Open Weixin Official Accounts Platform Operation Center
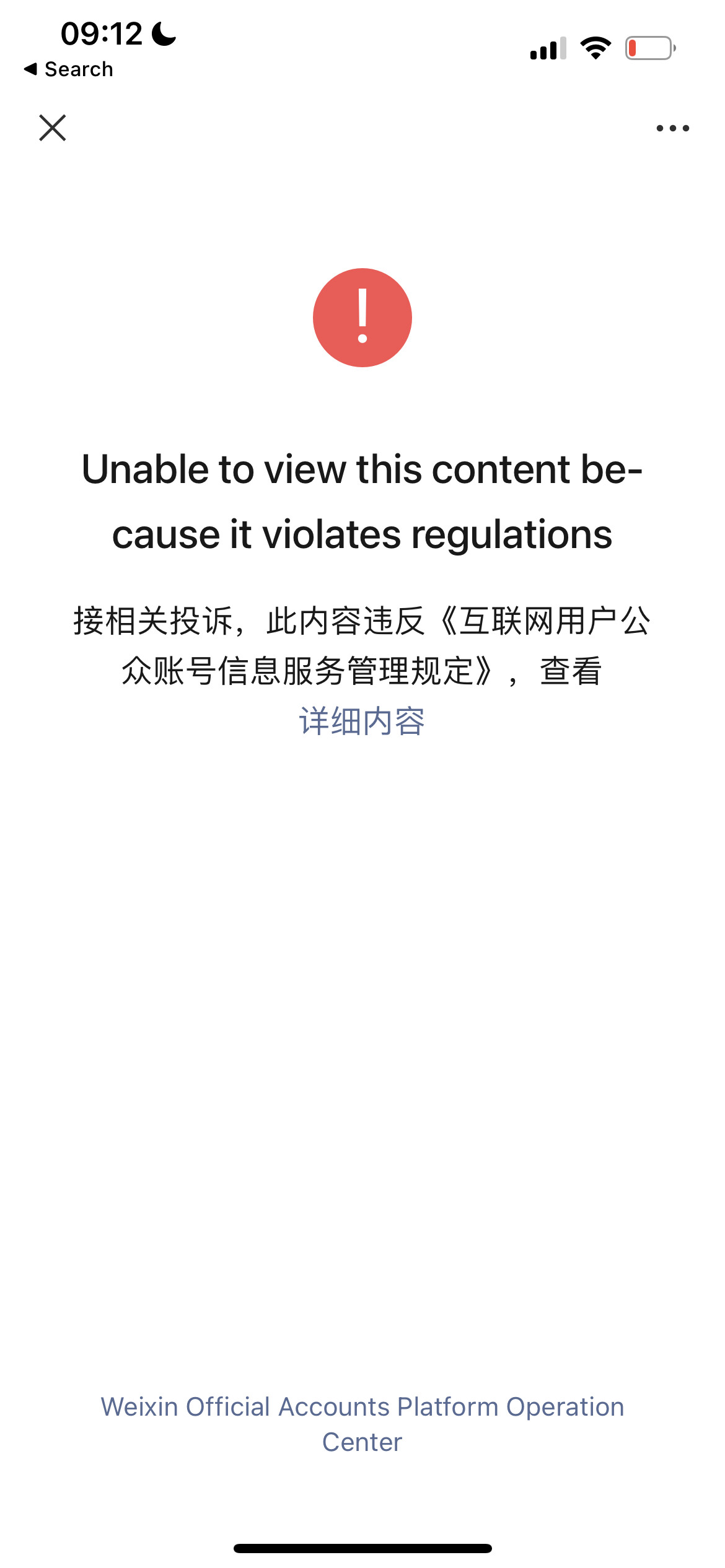This screenshot has width=725, height=1568. [x=362, y=1424]
